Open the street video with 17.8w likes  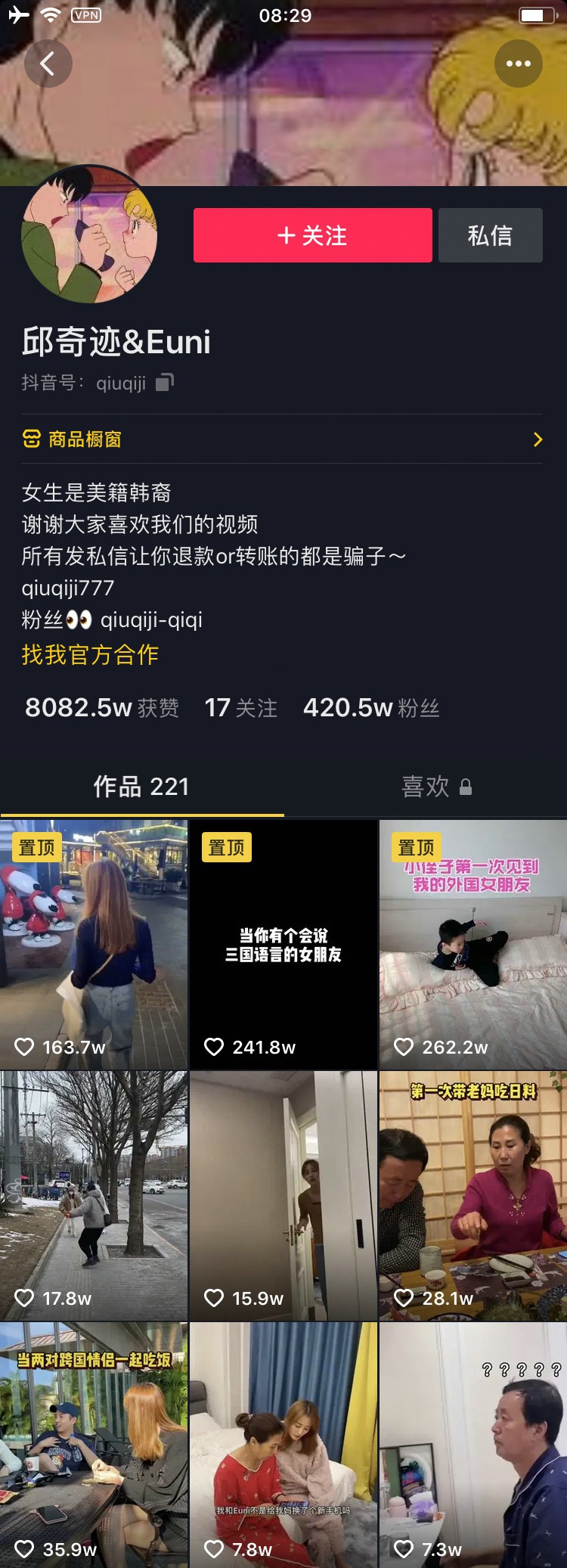click(x=94, y=1195)
